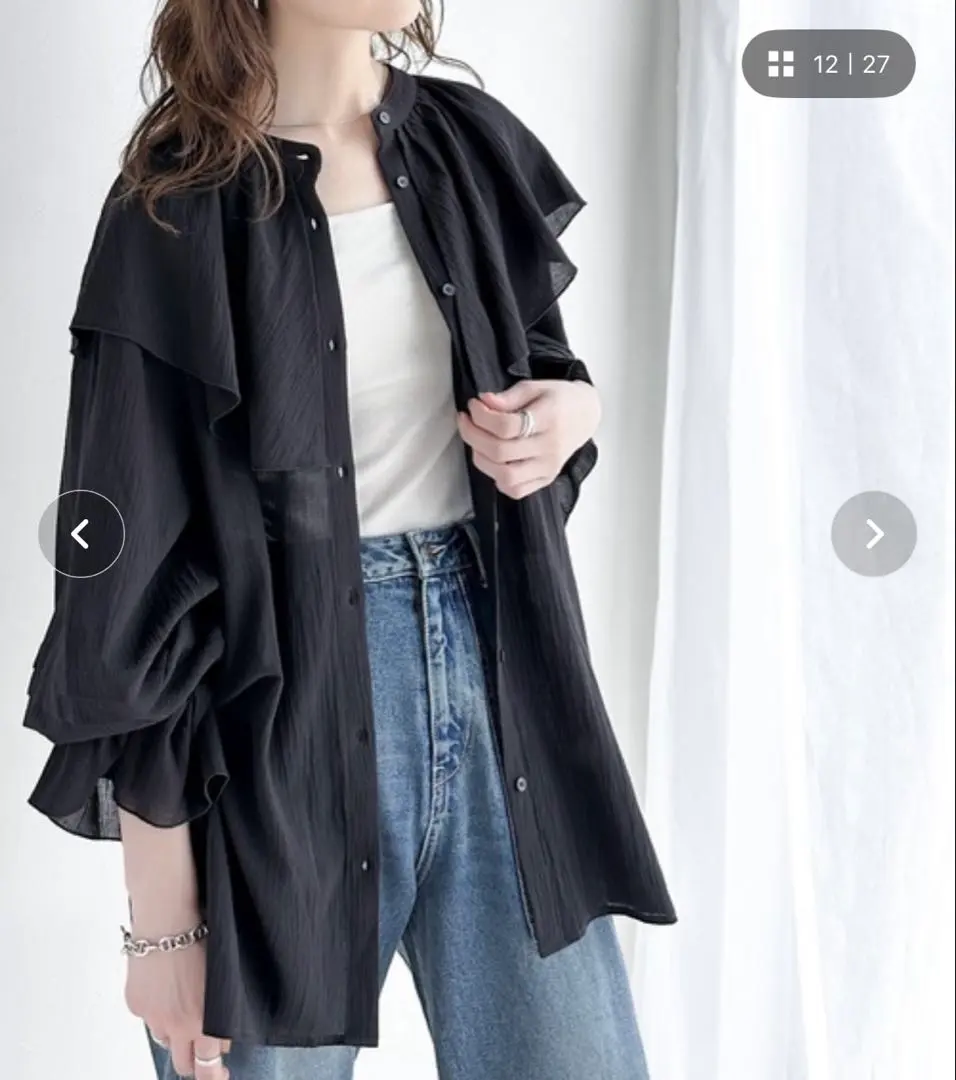Go to the next product photo
Viewport: 956px width, 1080px height.
(873, 534)
